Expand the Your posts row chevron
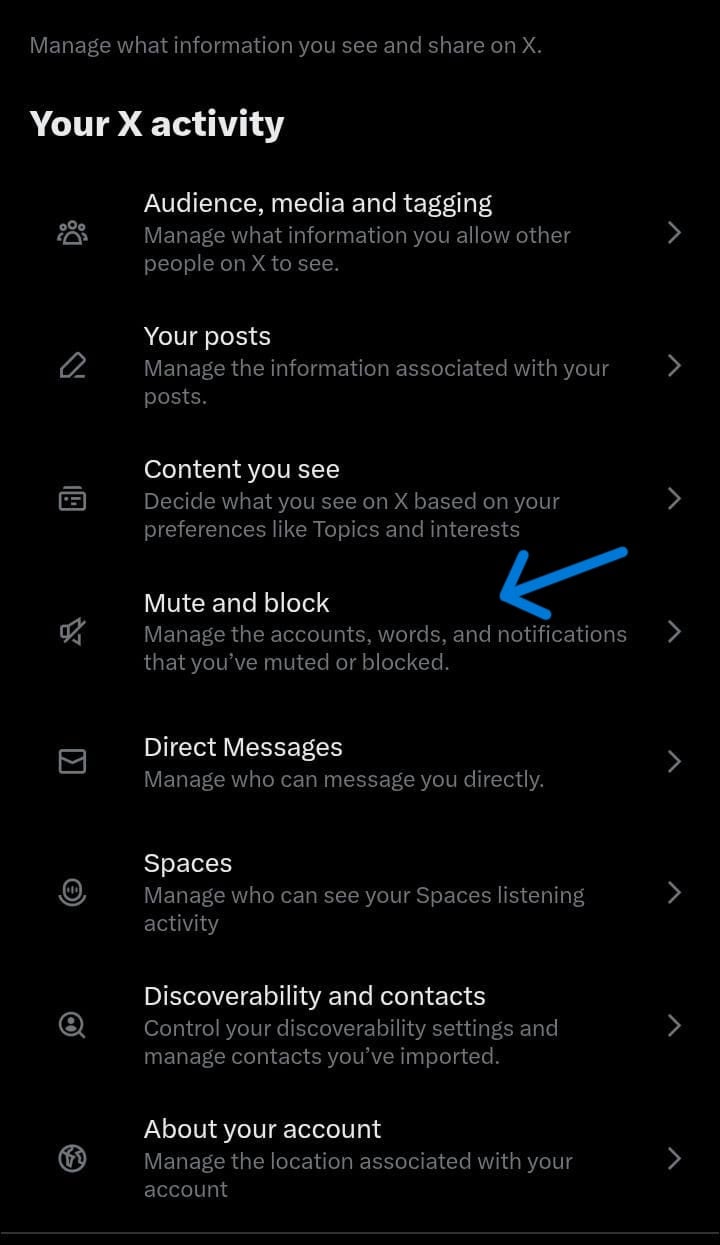The width and height of the screenshot is (720, 1245). [x=674, y=366]
